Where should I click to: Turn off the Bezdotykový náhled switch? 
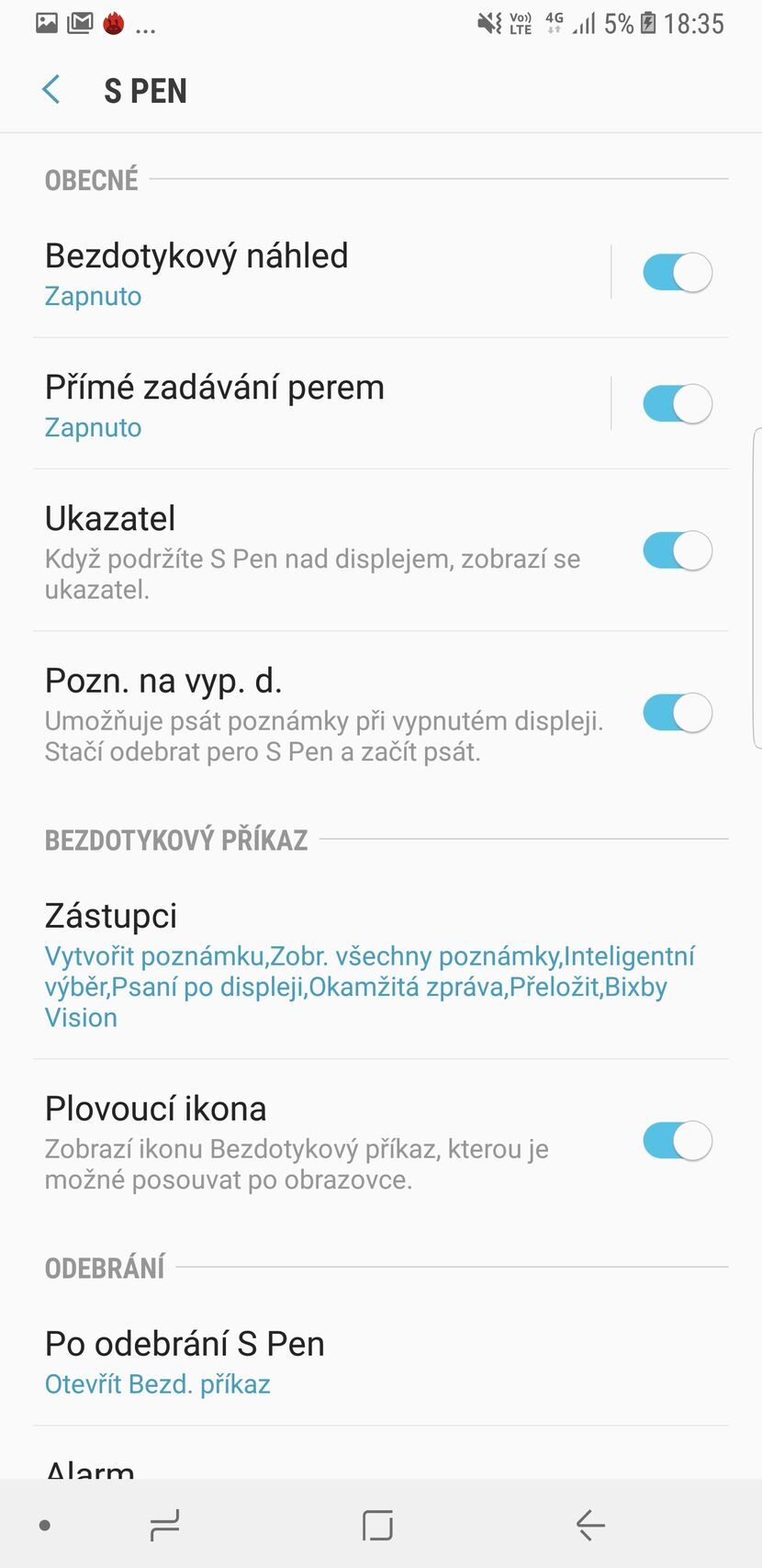[678, 273]
